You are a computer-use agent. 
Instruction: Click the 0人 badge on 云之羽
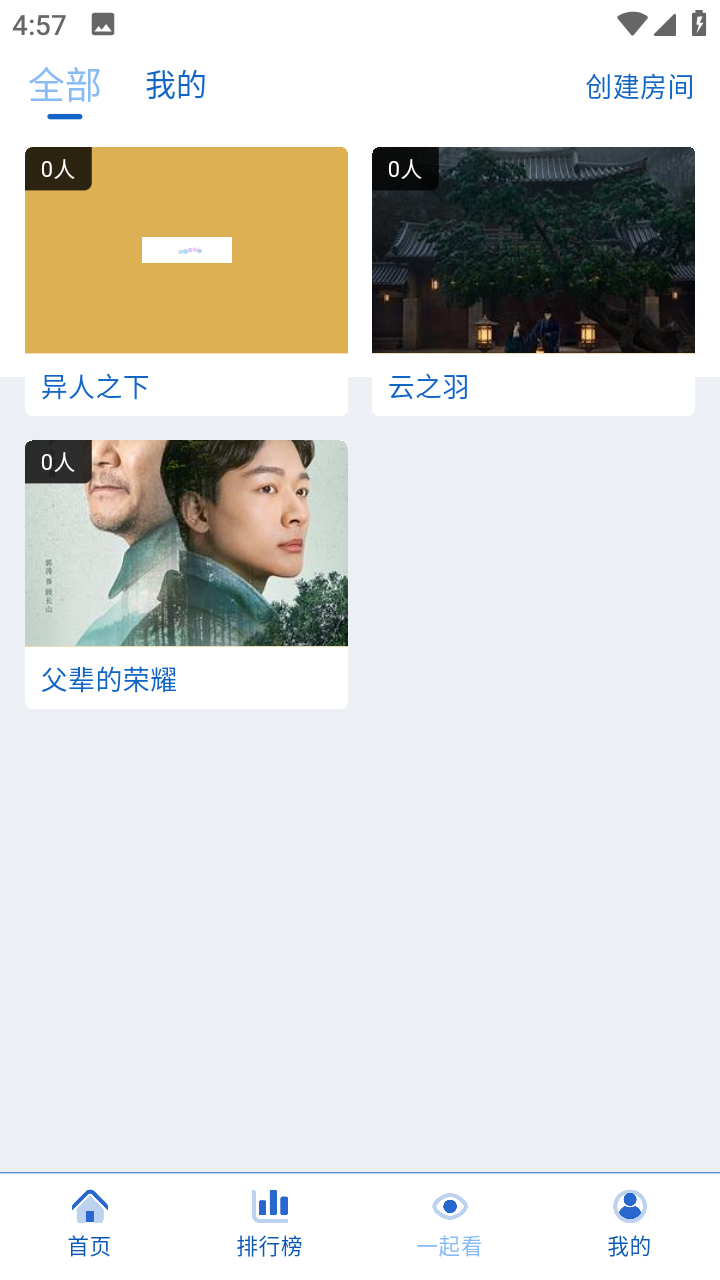[404, 169]
